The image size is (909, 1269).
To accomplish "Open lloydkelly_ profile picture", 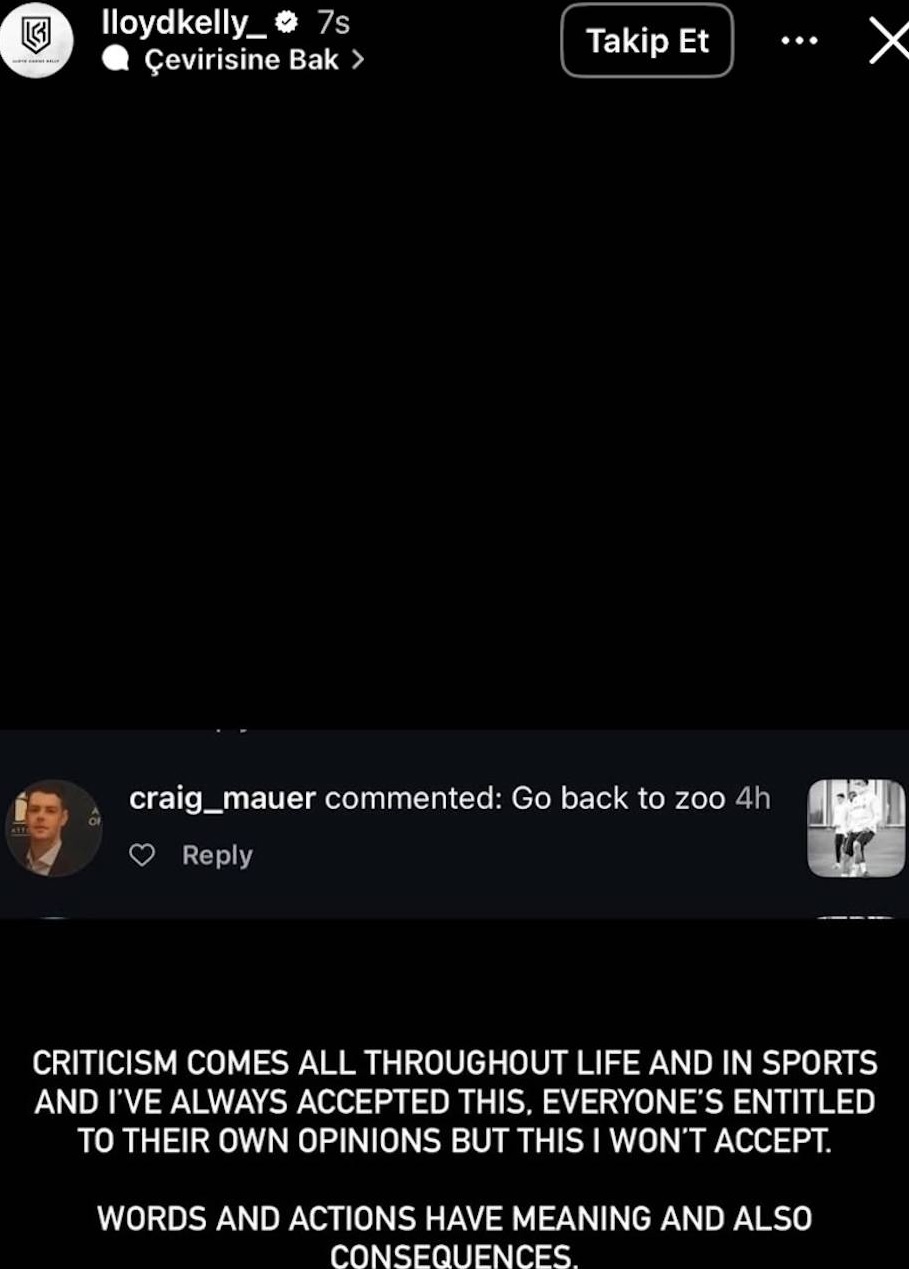I will click(x=37, y=40).
